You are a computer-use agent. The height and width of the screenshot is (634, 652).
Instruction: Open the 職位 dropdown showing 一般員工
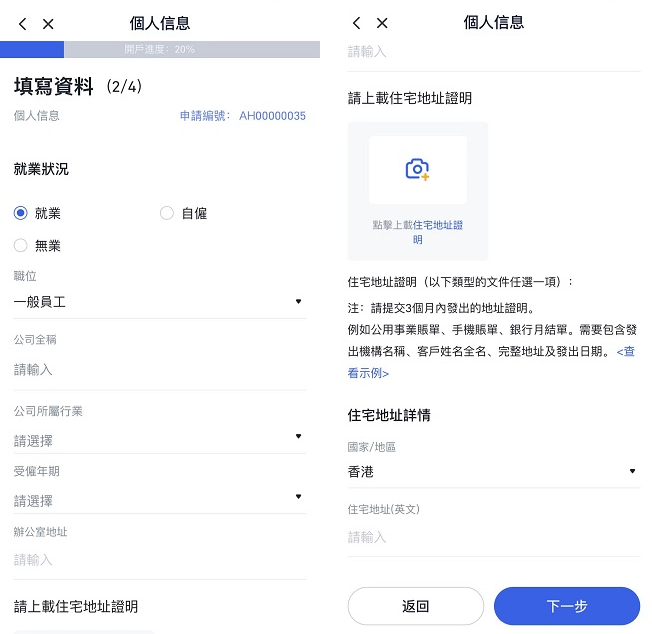(160, 301)
